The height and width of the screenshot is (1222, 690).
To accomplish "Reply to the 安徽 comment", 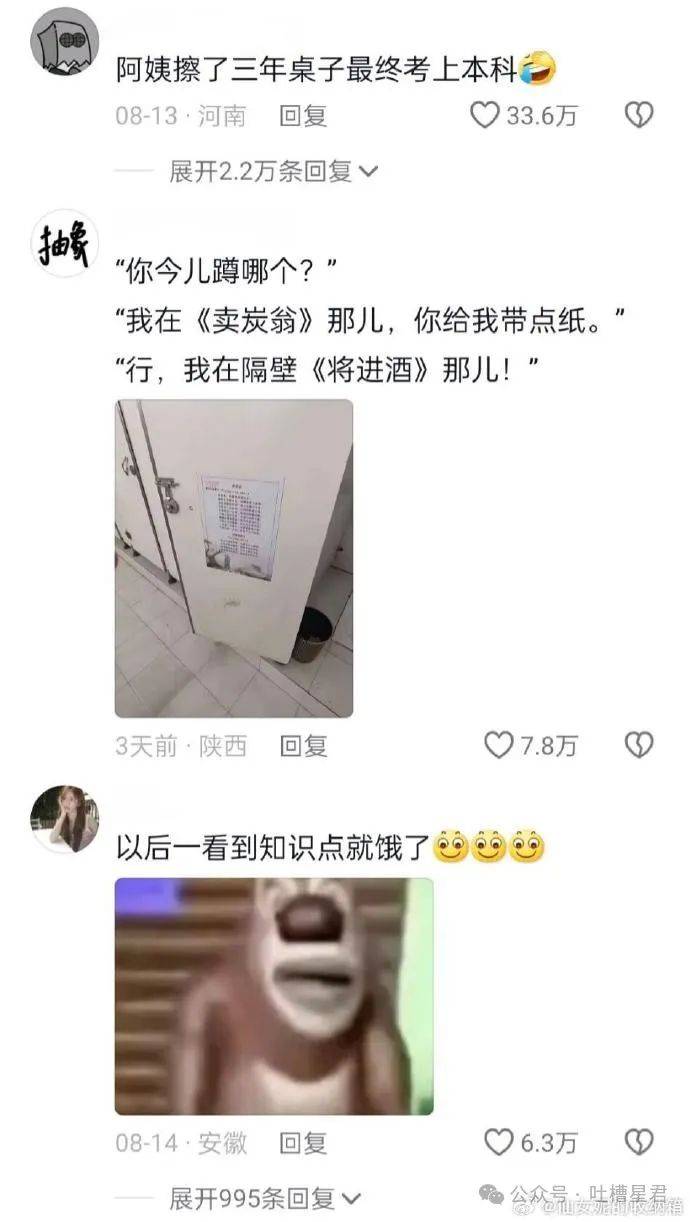I will 304,1141.
